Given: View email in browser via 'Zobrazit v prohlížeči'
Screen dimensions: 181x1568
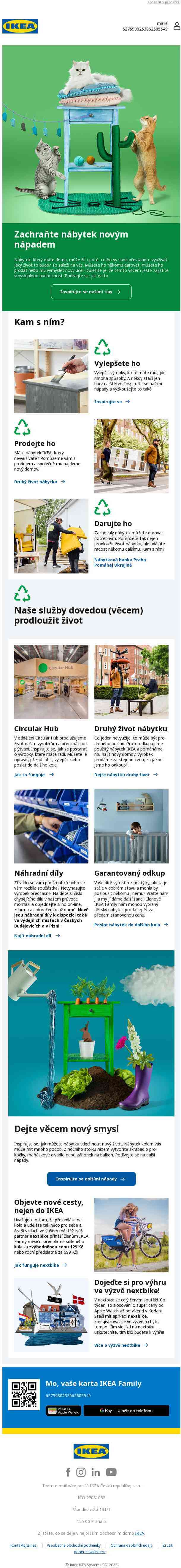Looking at the screenshot, I should click(x=163, y=2).
